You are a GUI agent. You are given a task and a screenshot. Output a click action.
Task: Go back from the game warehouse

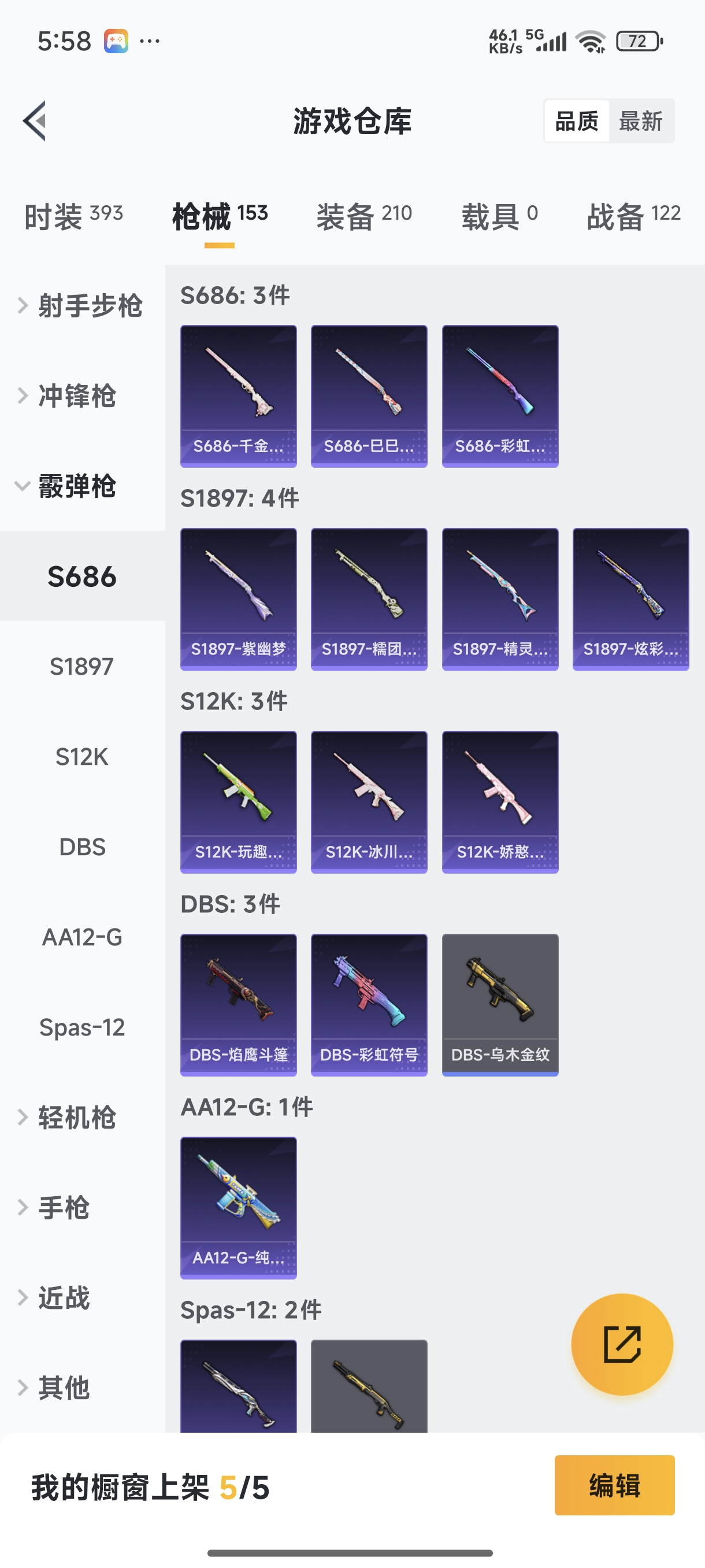[35, 120]
